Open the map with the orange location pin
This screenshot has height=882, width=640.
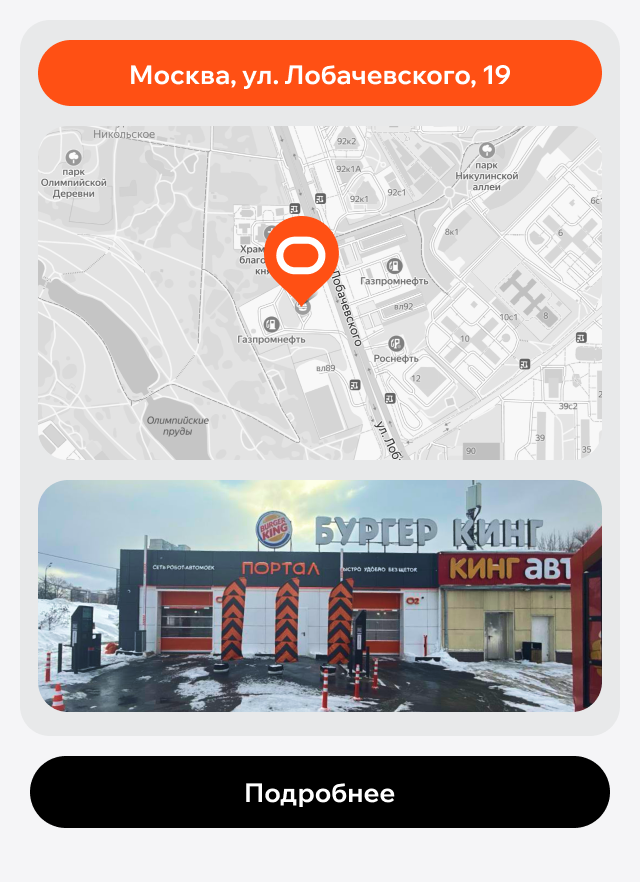point(320,292)
